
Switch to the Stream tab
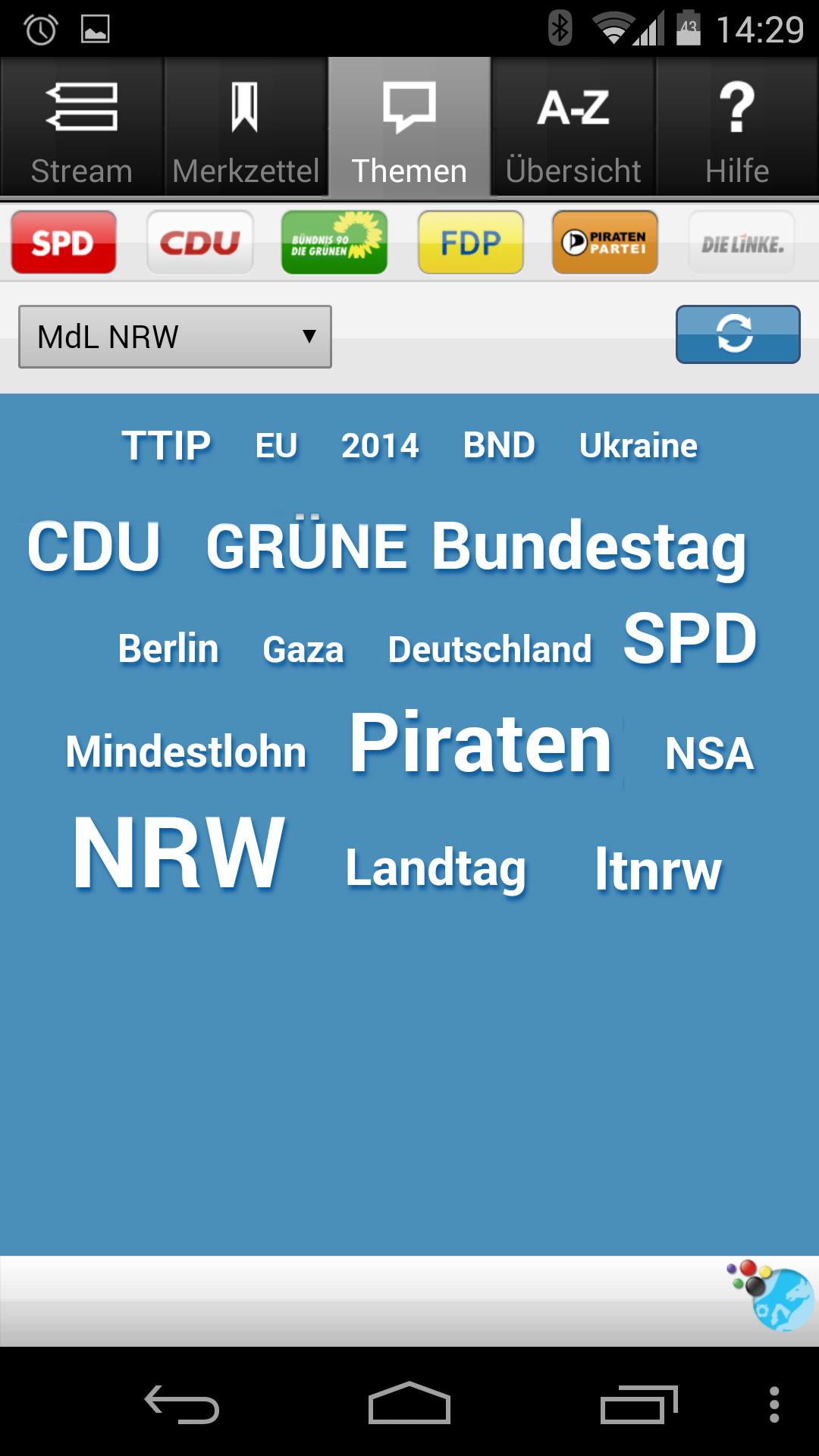(x=81, y=125)
